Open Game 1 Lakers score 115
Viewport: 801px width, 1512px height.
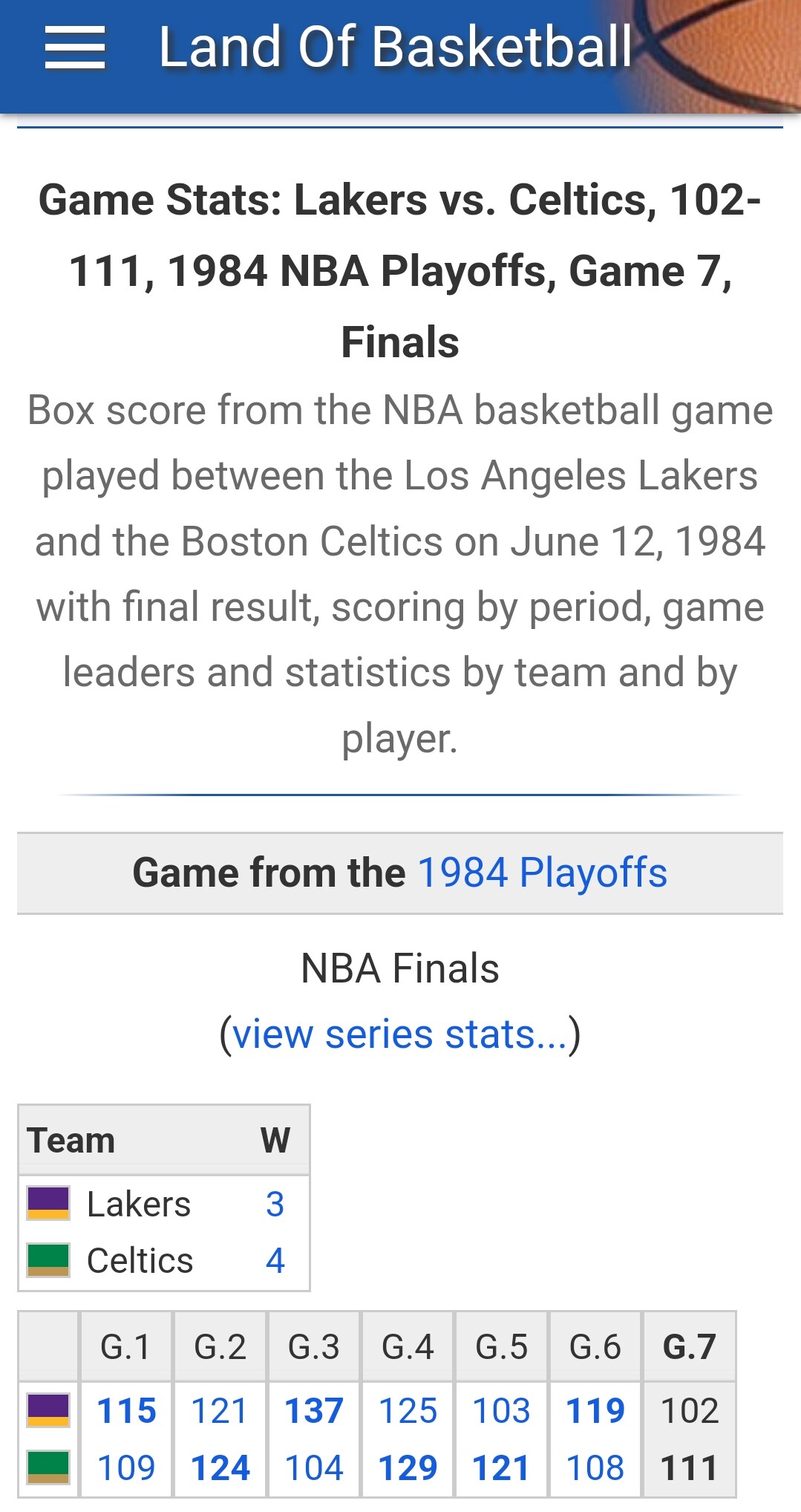[x=126, y=1410]
